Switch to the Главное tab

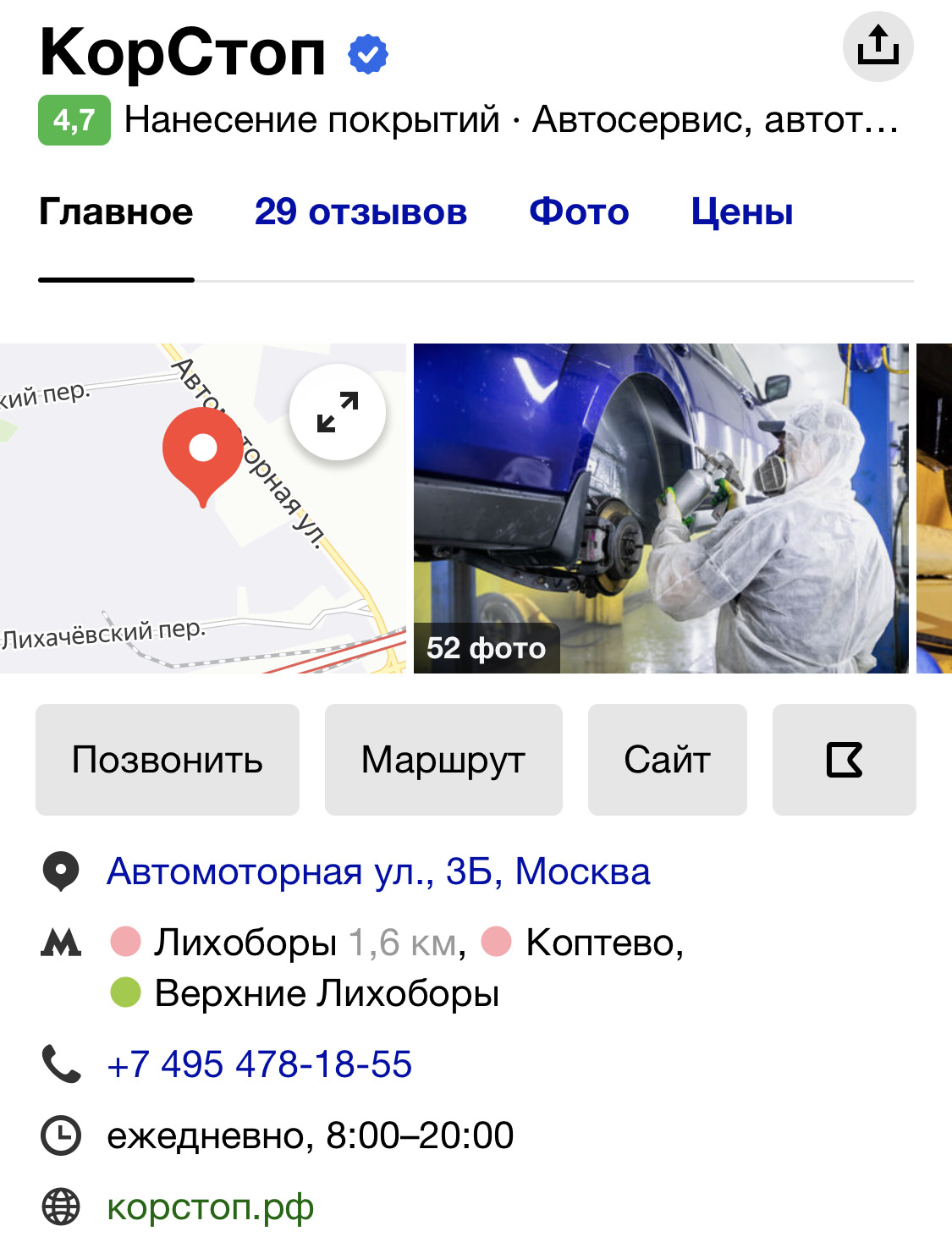click(x=116, y=212)
